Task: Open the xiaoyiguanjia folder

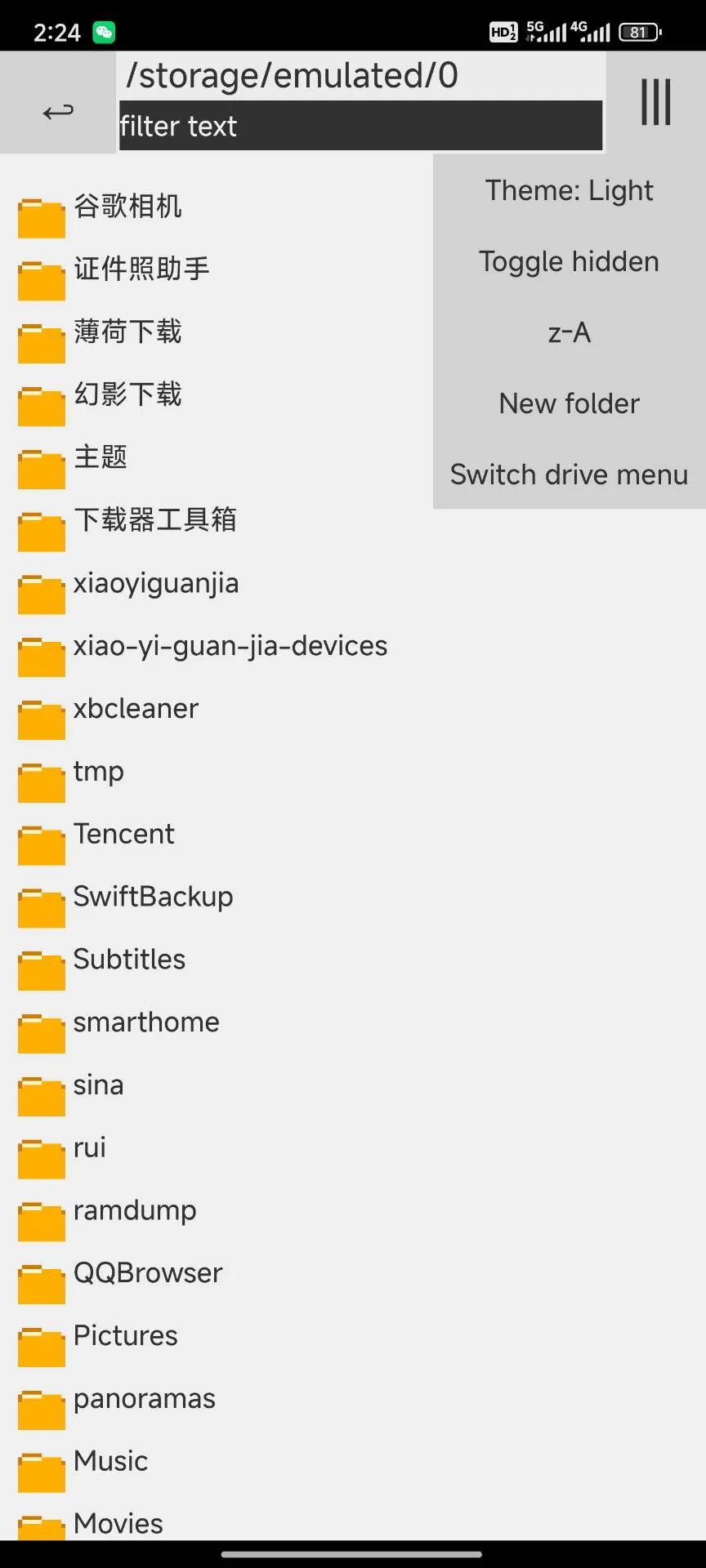Action: (x=155, y=583)
